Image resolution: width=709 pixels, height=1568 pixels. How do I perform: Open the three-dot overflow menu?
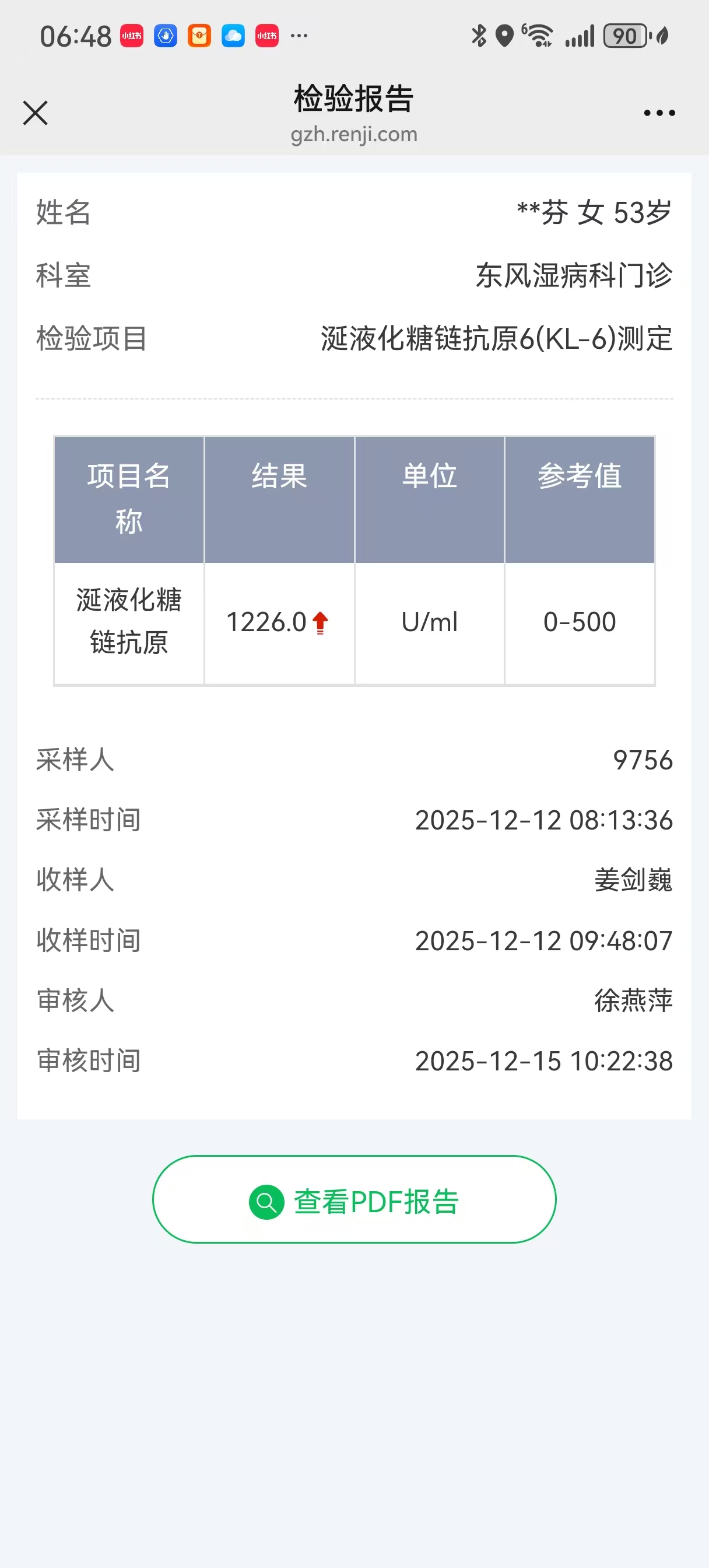tap(659, 113)
